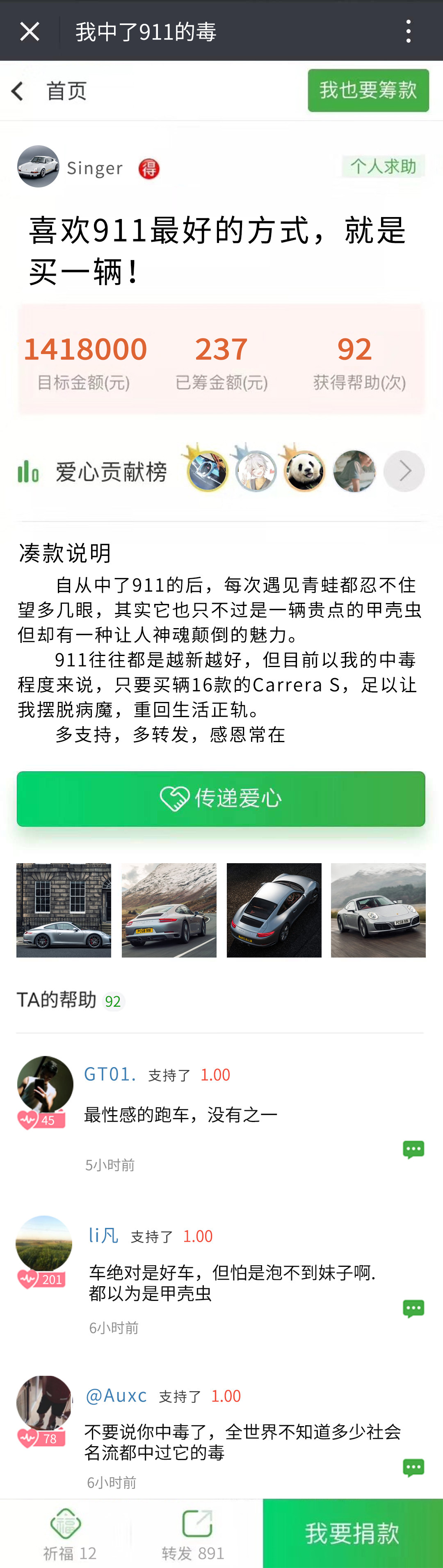Open Singer's profile avatar
The height and width of the screenshot is (1568, 443).
[38, 166]
